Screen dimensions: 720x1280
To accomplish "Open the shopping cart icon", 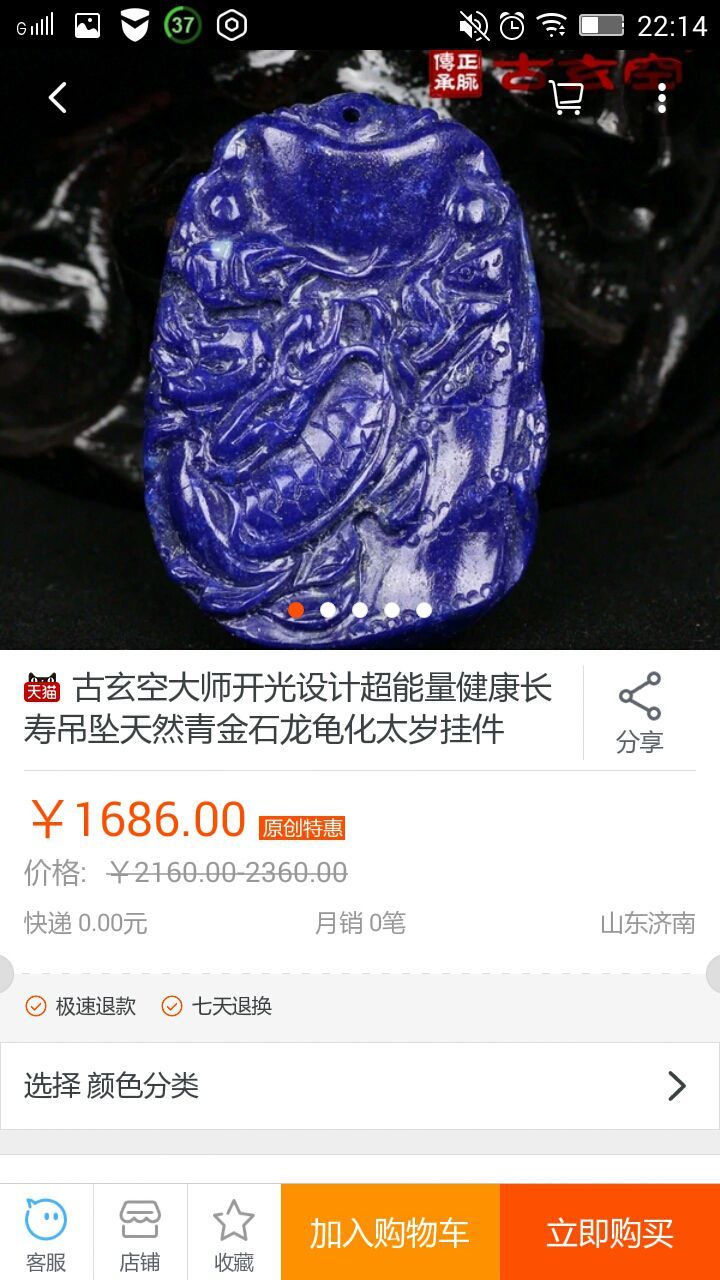I will pos(566,97).
